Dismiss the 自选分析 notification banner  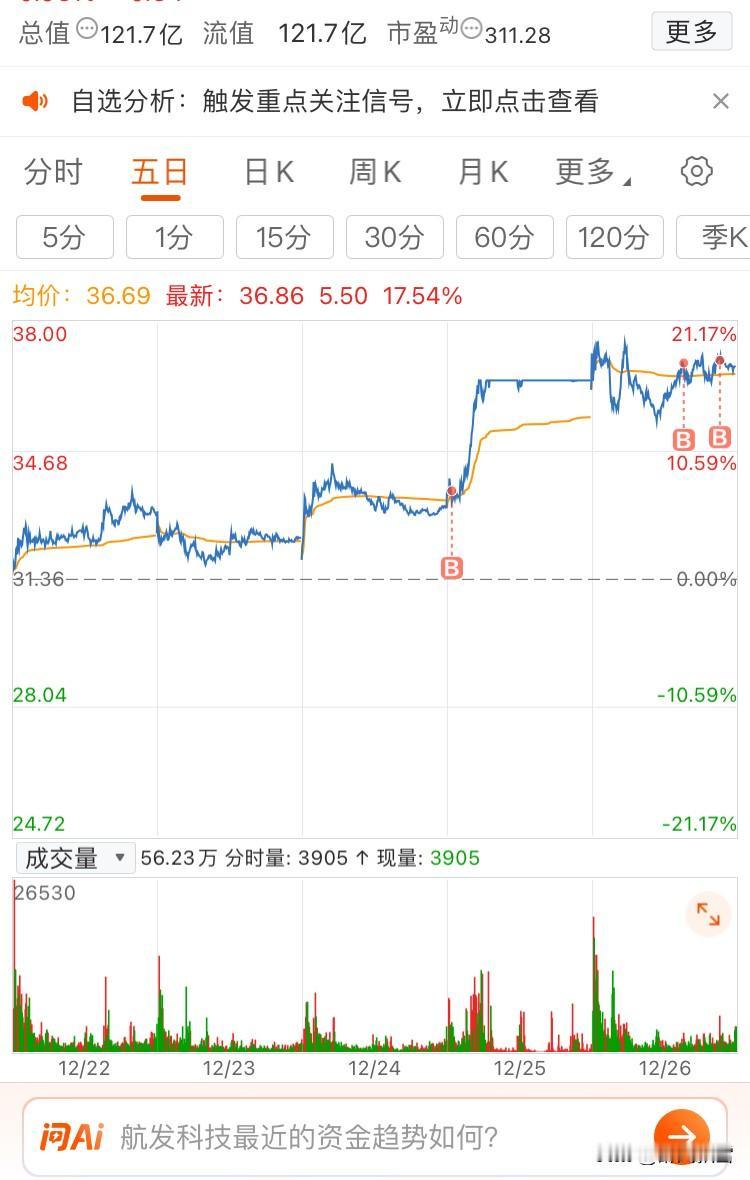pos(720,101)
